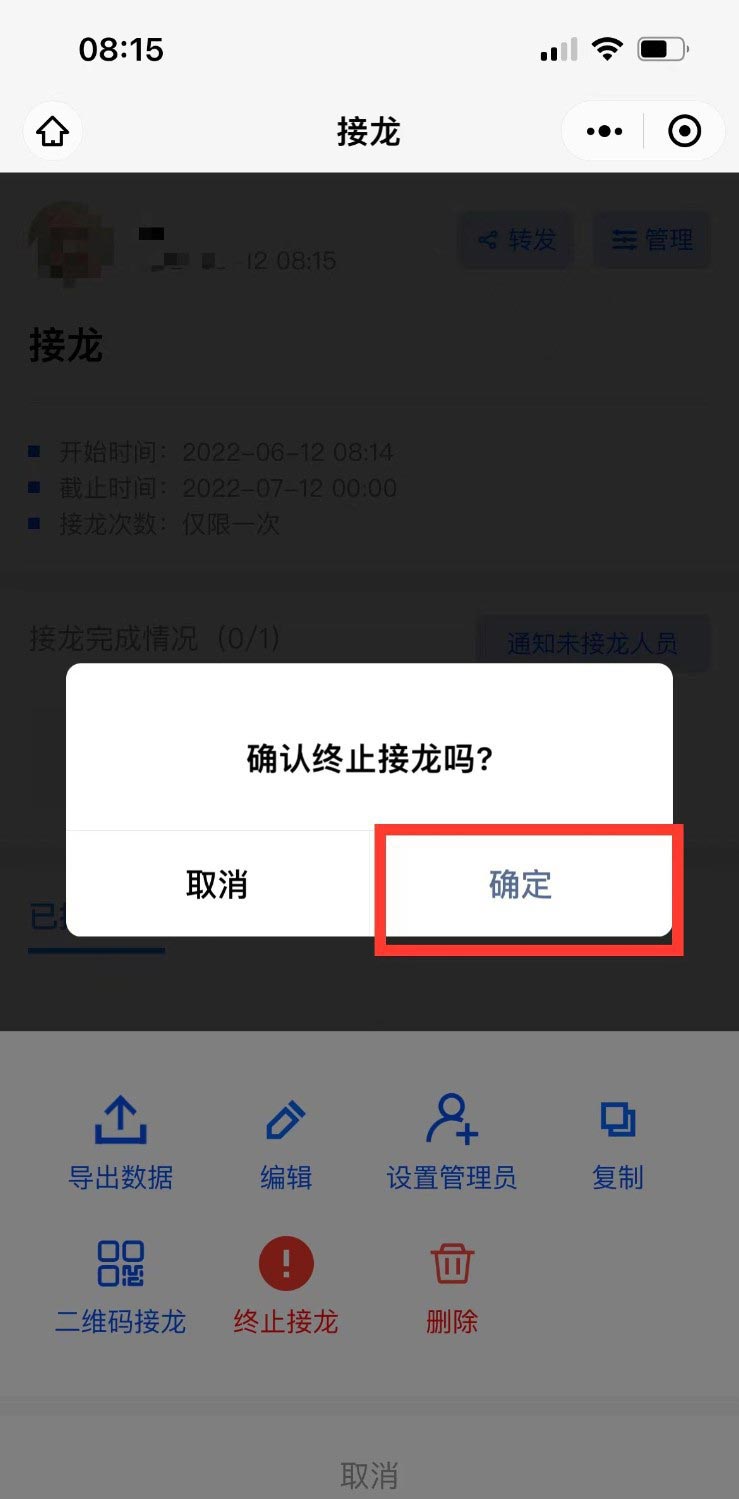Image resolution: width=739 pixels, height=1499 pixels.
Task: Tap the home icon in the top bar
Action: pyautogui.click(x=52, y=131)
